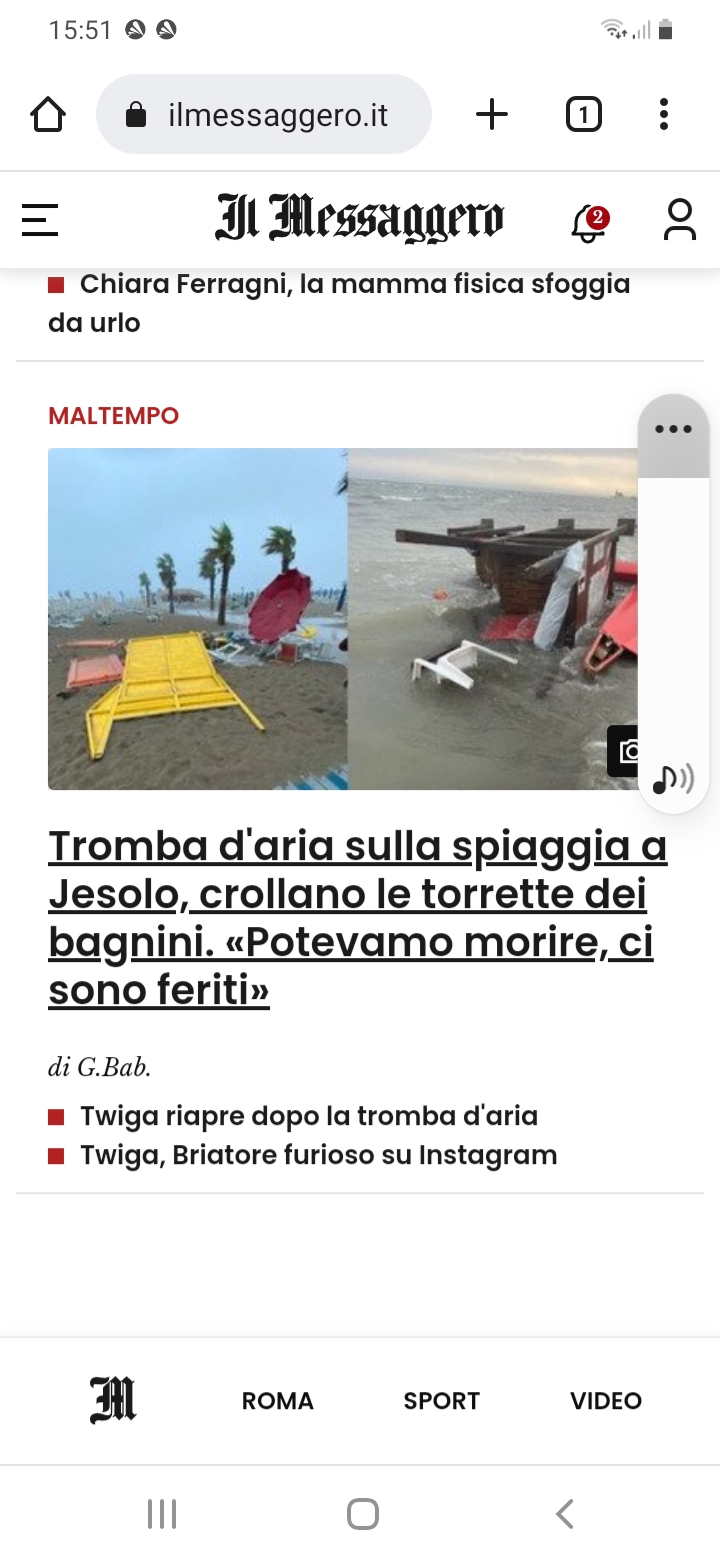Open the user account icon

click(x=679, y=220)
